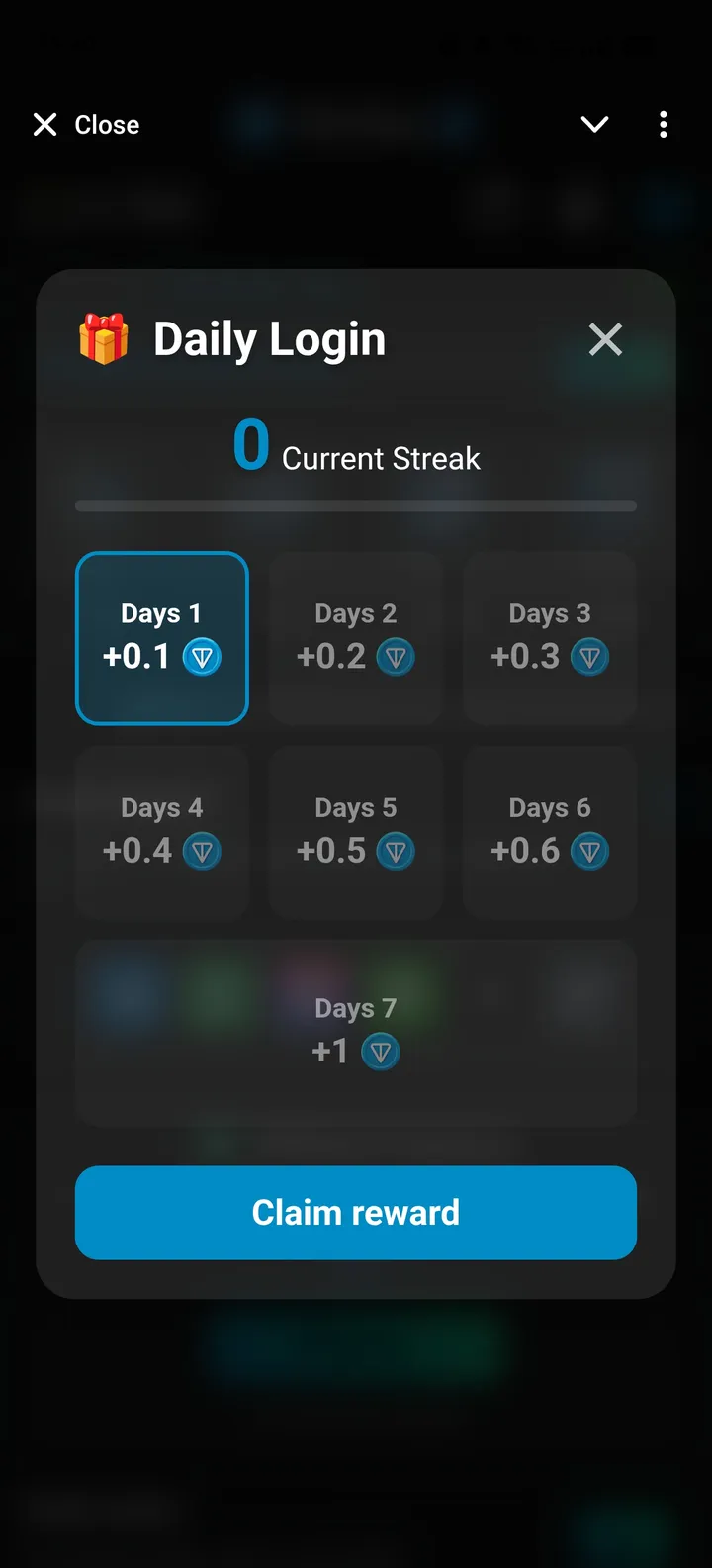Click the TON coin icon on Days 1 card

pos(202,657)
